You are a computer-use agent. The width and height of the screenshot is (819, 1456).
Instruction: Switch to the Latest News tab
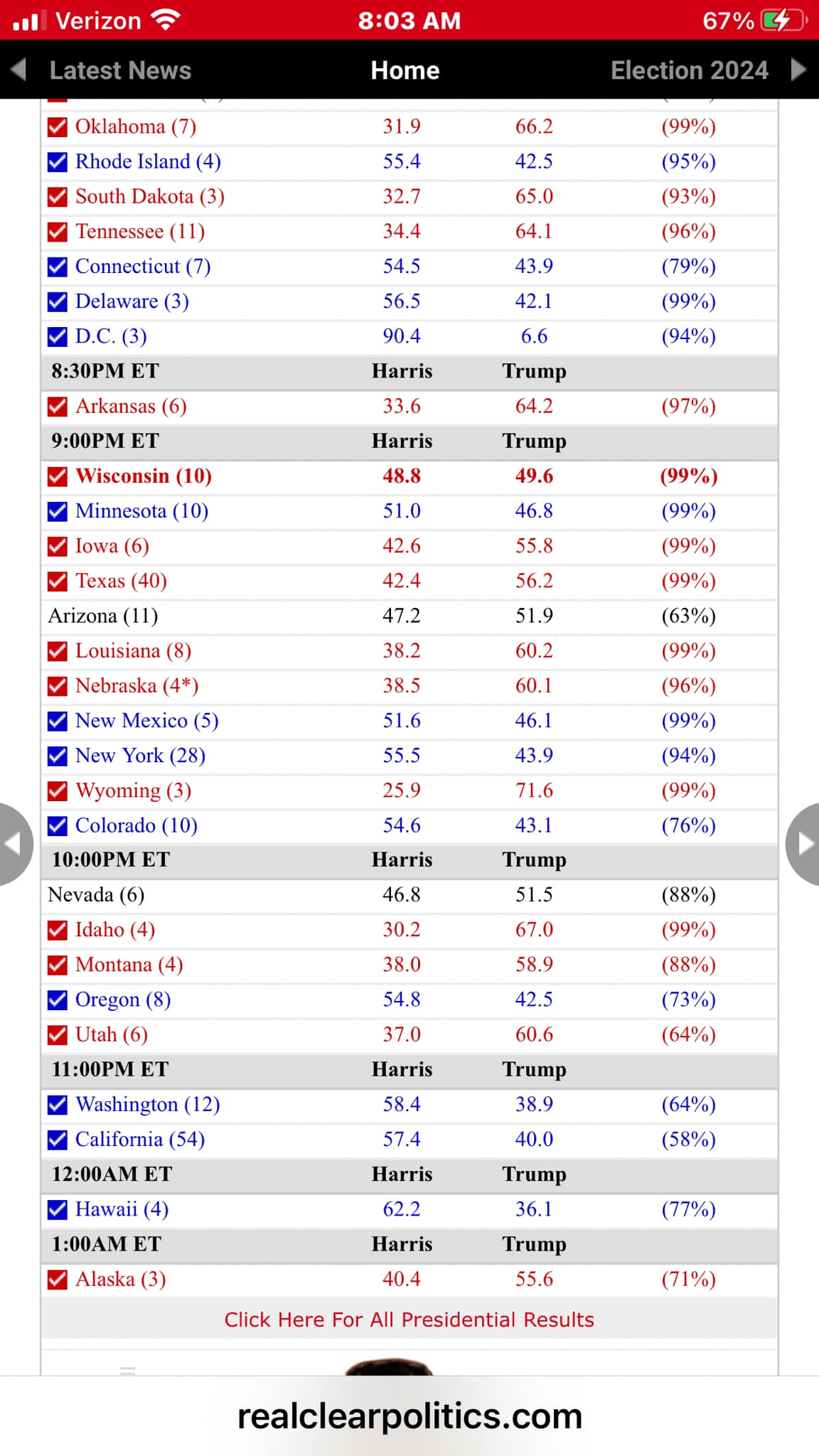point(120,70)
